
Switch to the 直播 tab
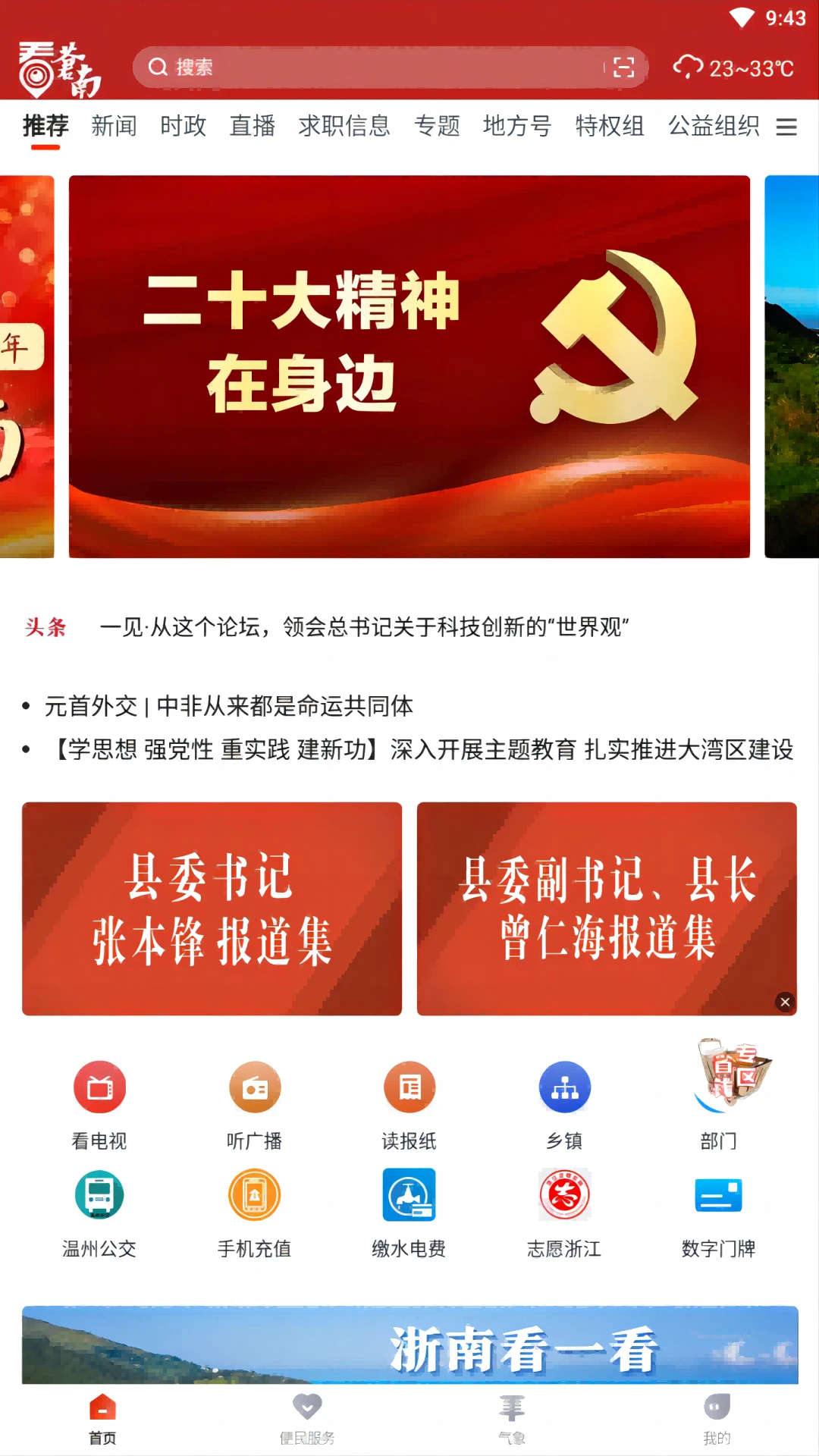[x=252, y=127]
